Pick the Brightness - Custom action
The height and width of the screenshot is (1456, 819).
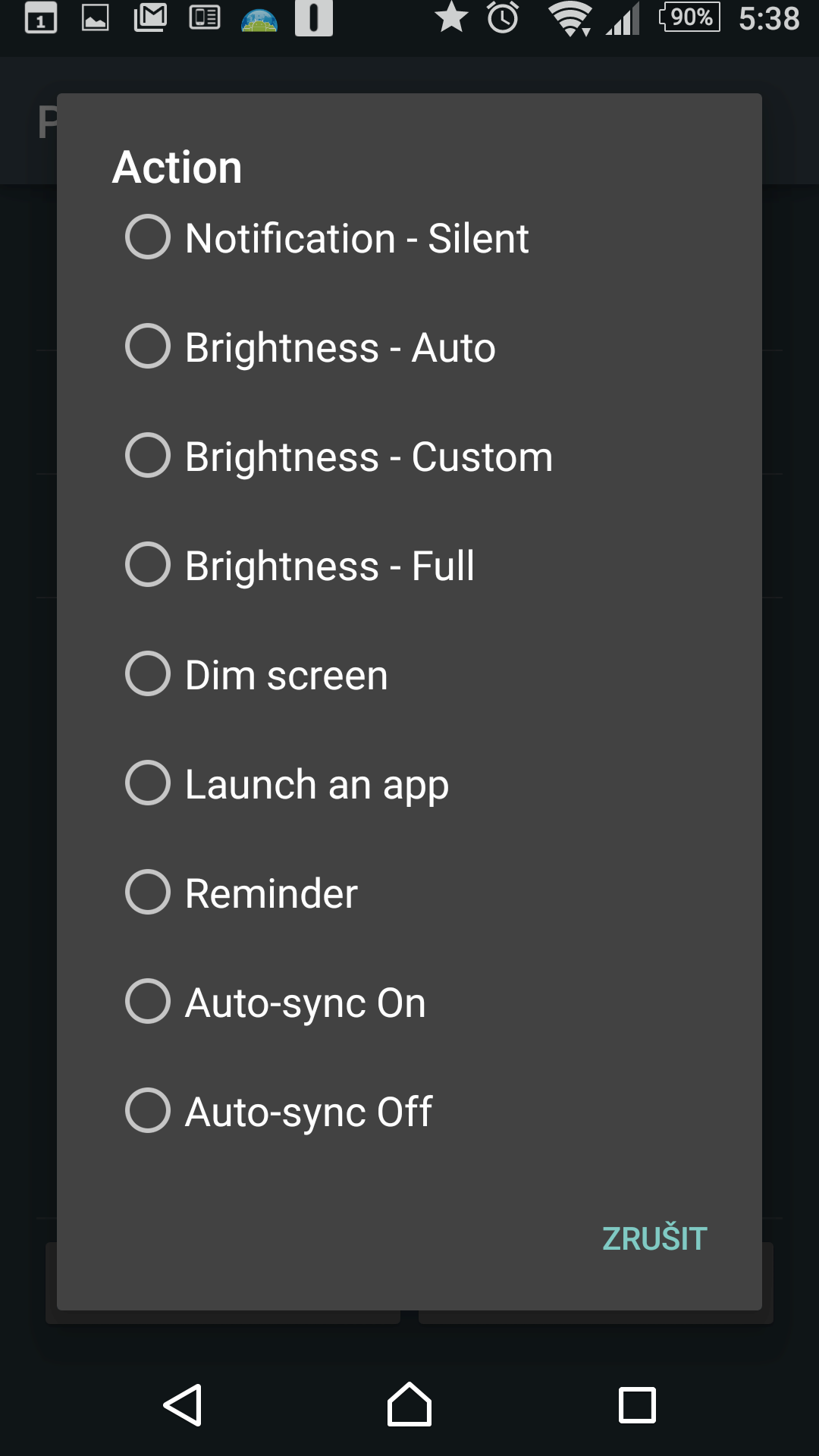[409, 456]
